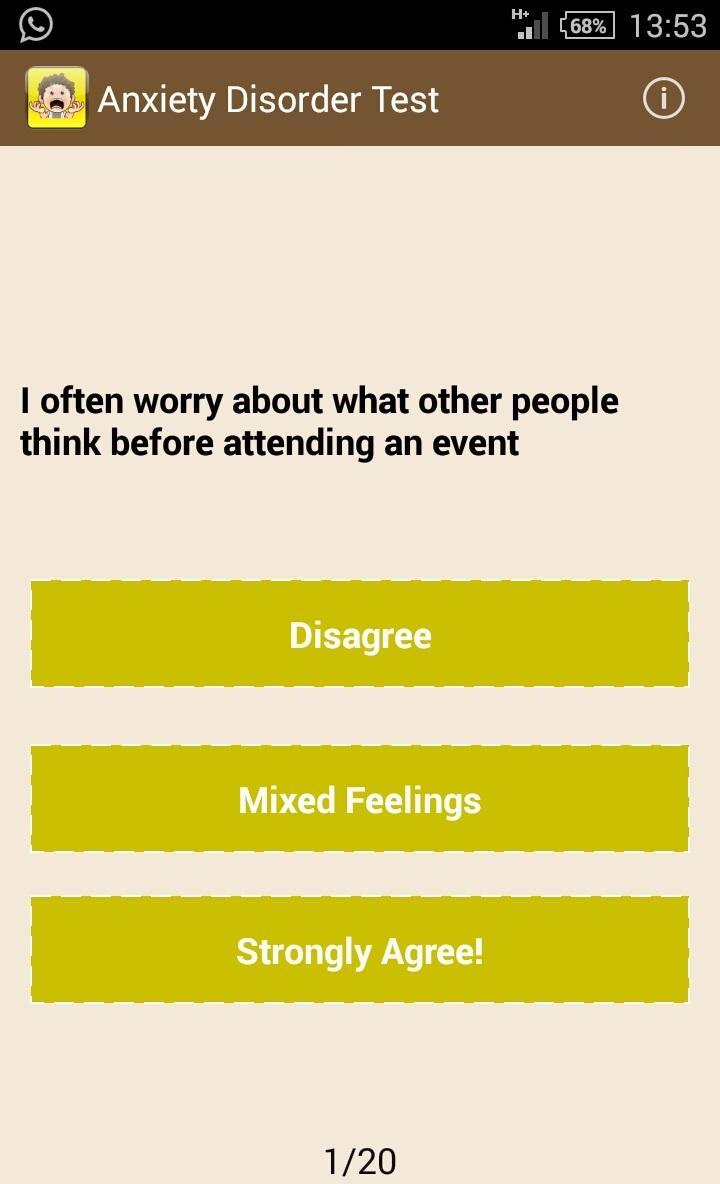Choose Mixed Feelings as your answer

point(360,799)
